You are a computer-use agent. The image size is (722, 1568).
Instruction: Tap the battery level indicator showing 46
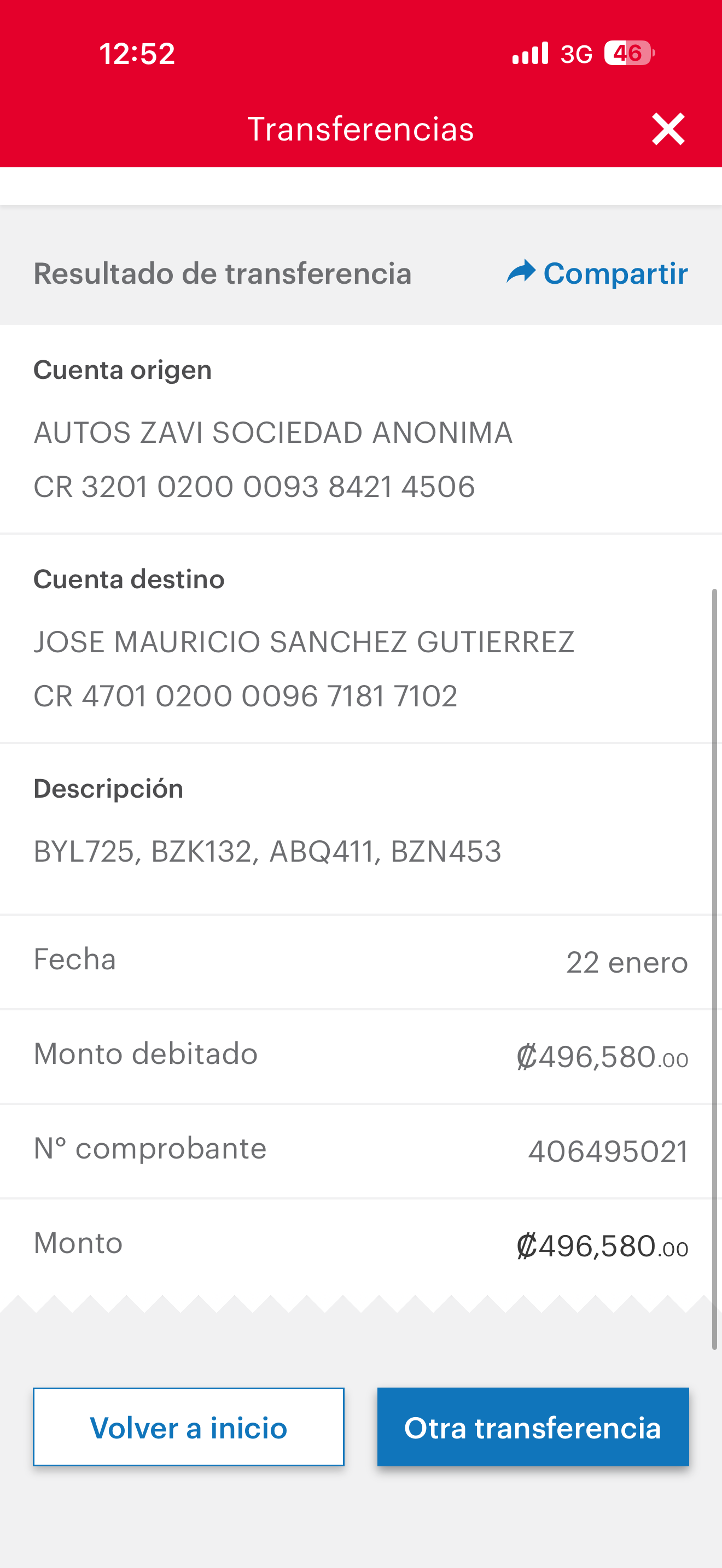coord(627,54)
